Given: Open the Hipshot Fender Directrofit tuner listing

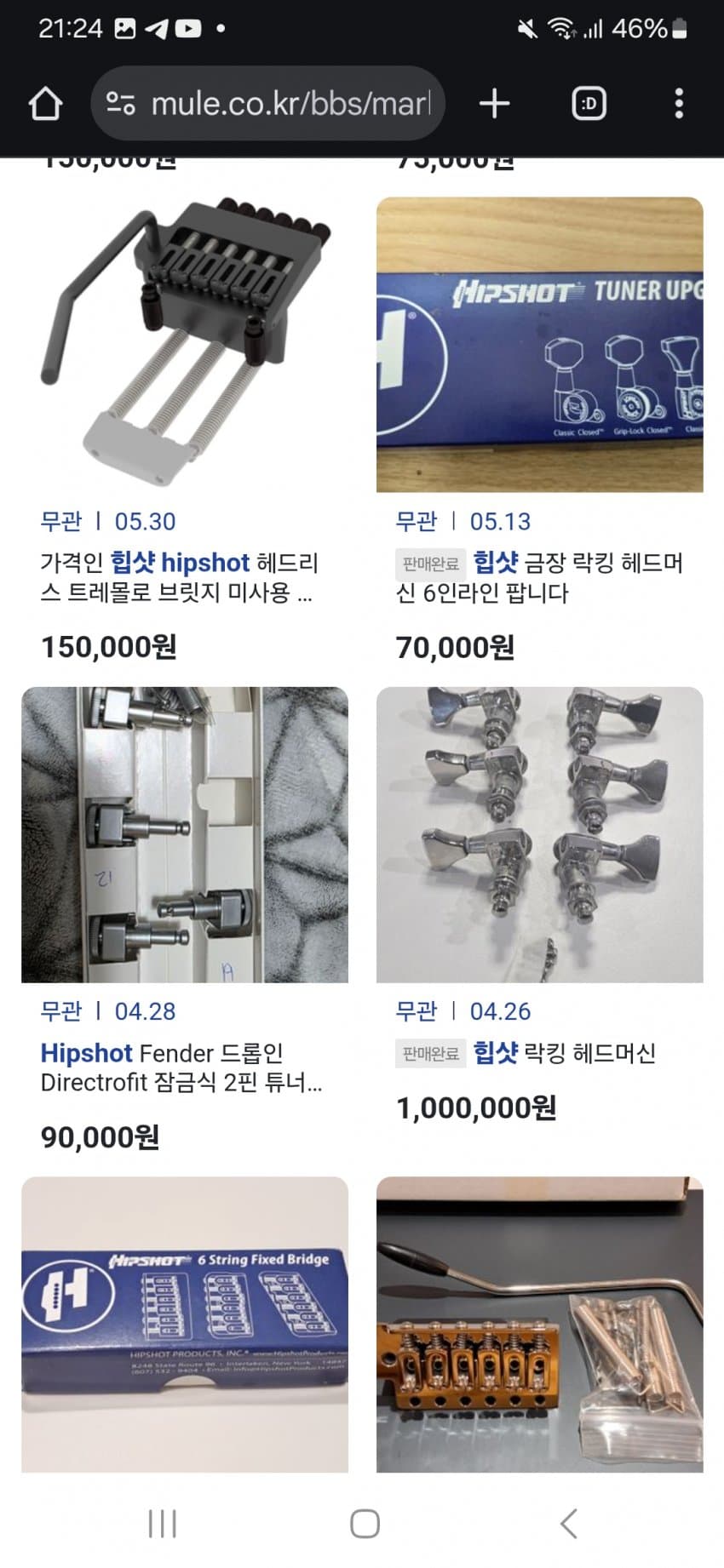Looking at the screenshot, I should (x=185, y=834).
